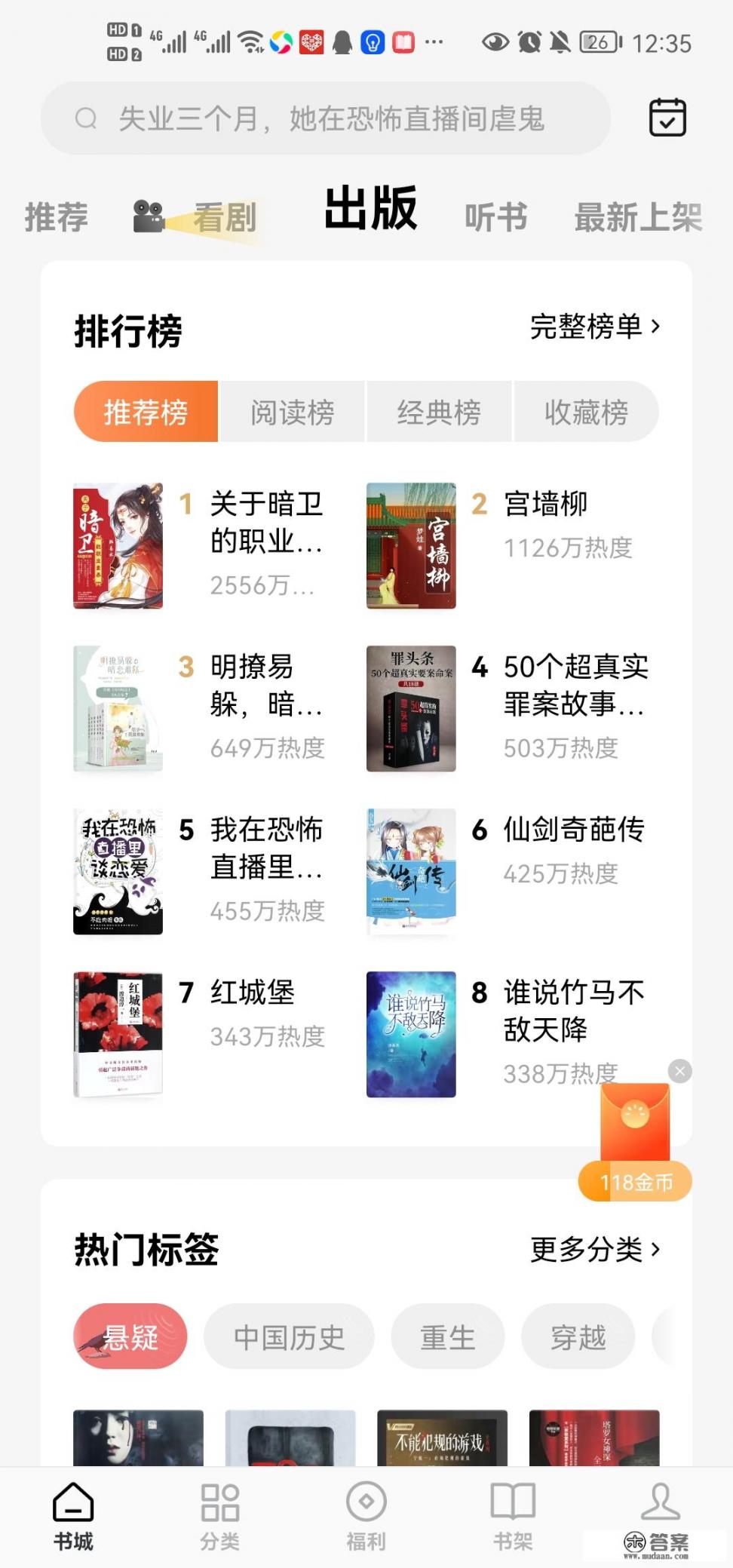Dismiss the red envelope with the X
This screenshot has width=733, height=1568.
679,1071
